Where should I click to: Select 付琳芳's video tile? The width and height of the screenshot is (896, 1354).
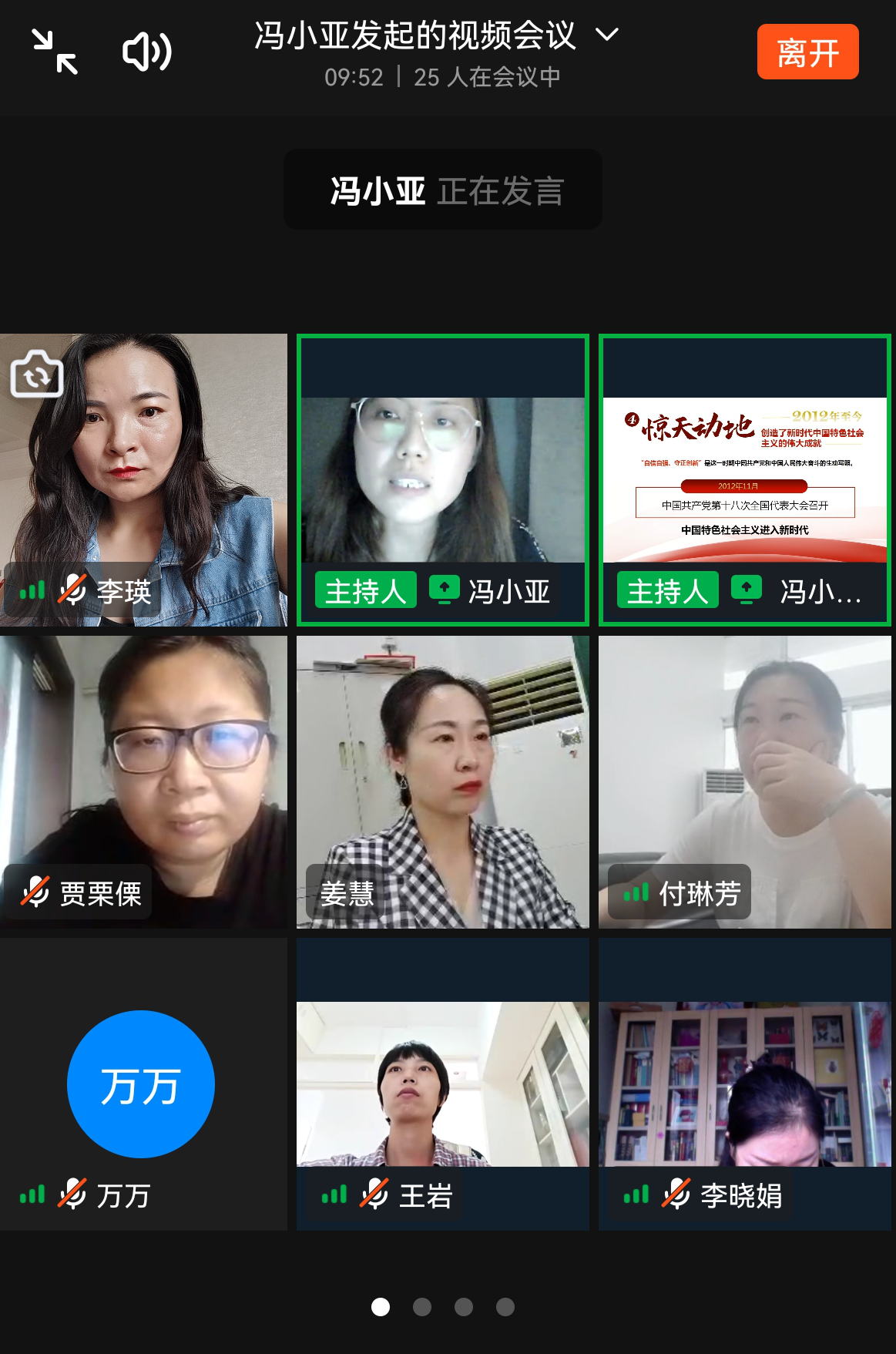tap(744, 781)
